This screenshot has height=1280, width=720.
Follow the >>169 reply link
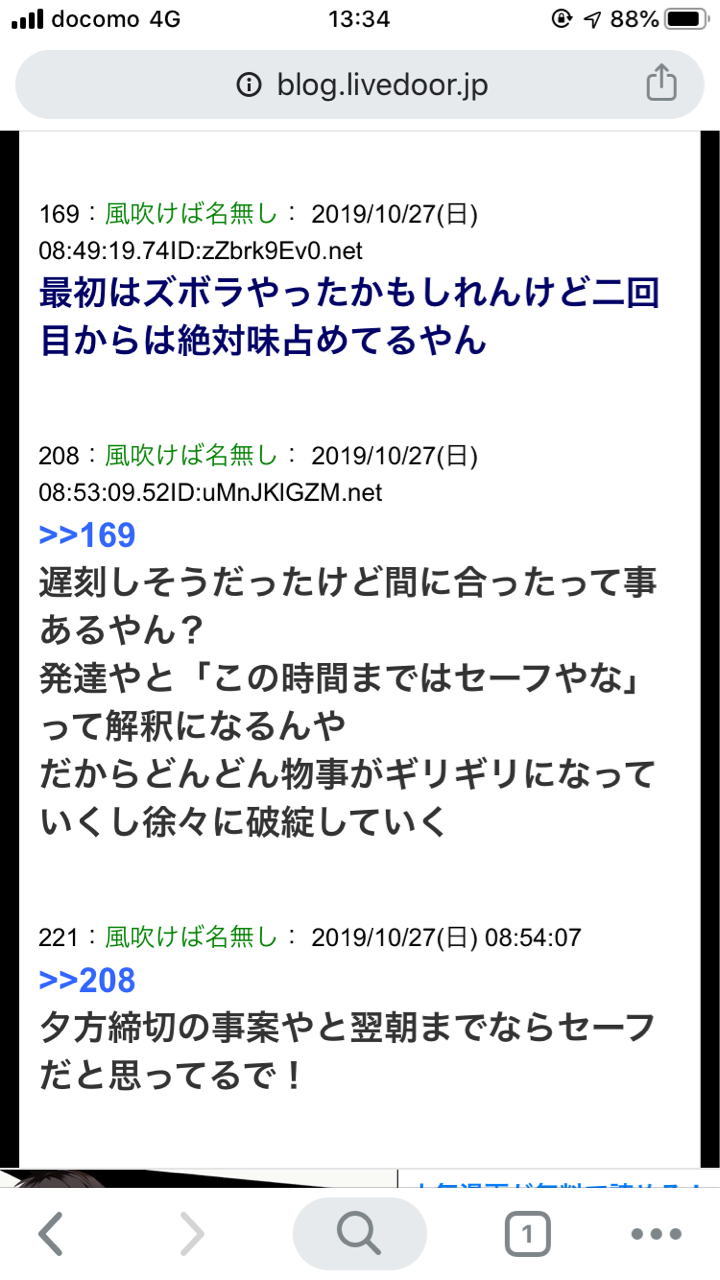coord(87,536)
